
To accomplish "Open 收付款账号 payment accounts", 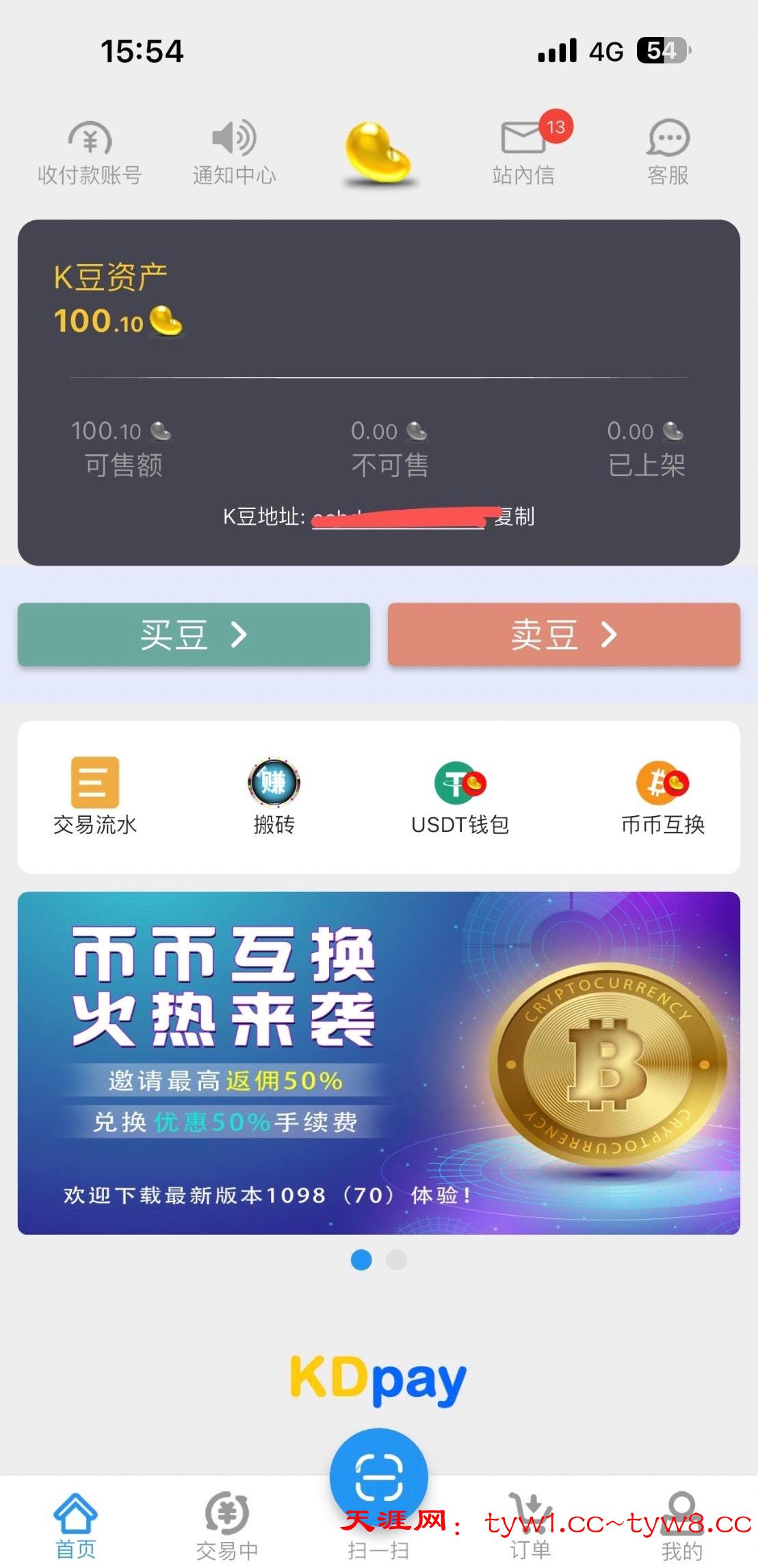I will click(x=90, y=153).
